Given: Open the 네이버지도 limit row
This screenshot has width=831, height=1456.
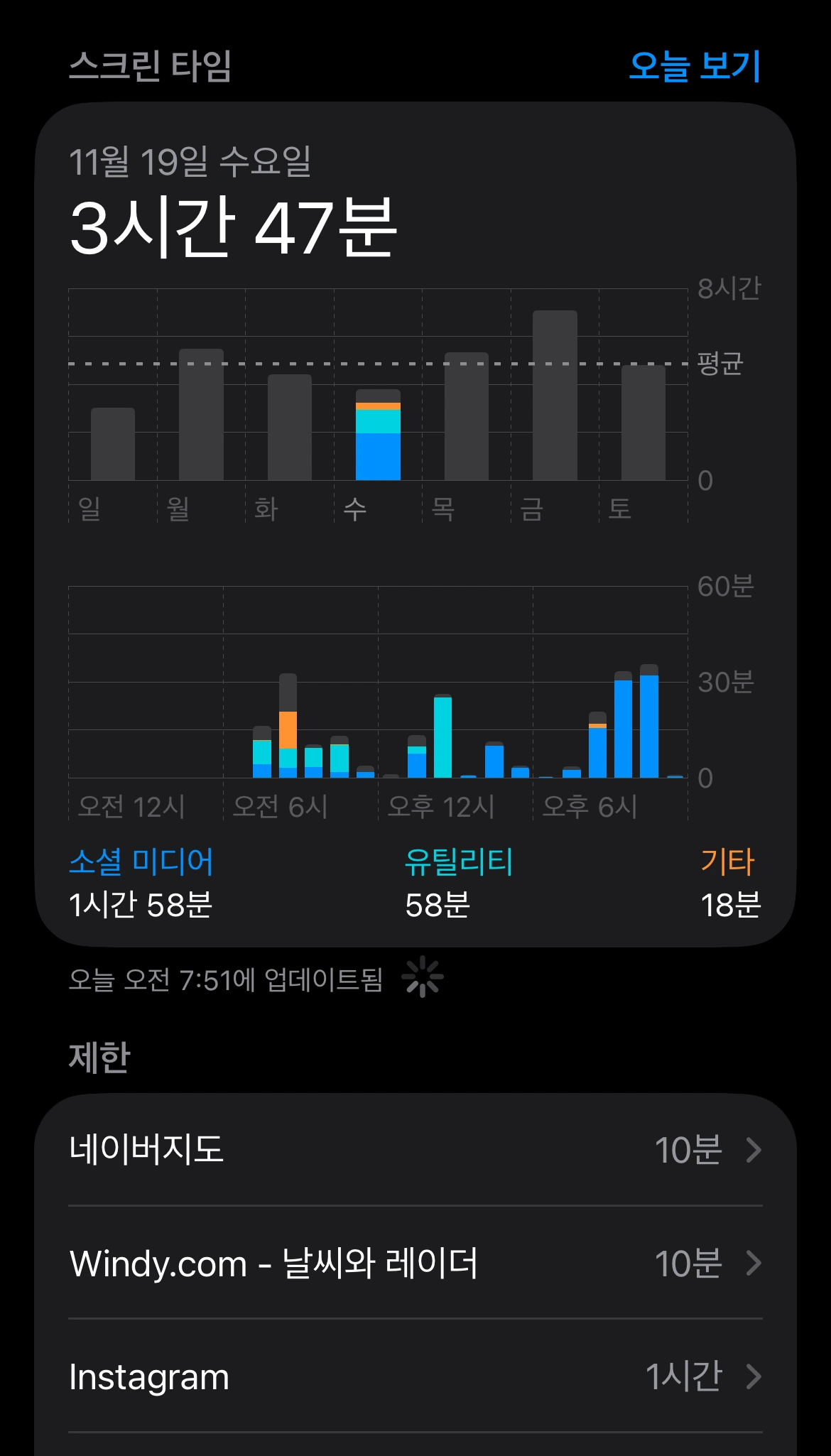Looking at the screenshot, I should (415, 1149).
